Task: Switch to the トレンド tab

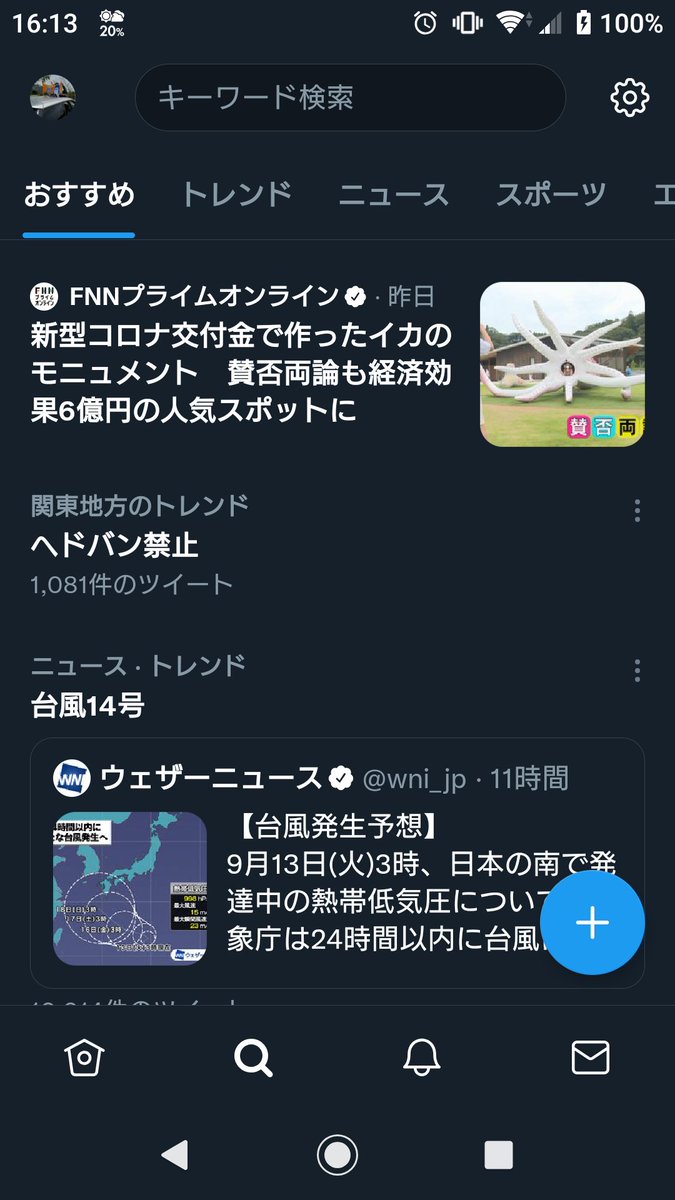Action: click(237, 194)
